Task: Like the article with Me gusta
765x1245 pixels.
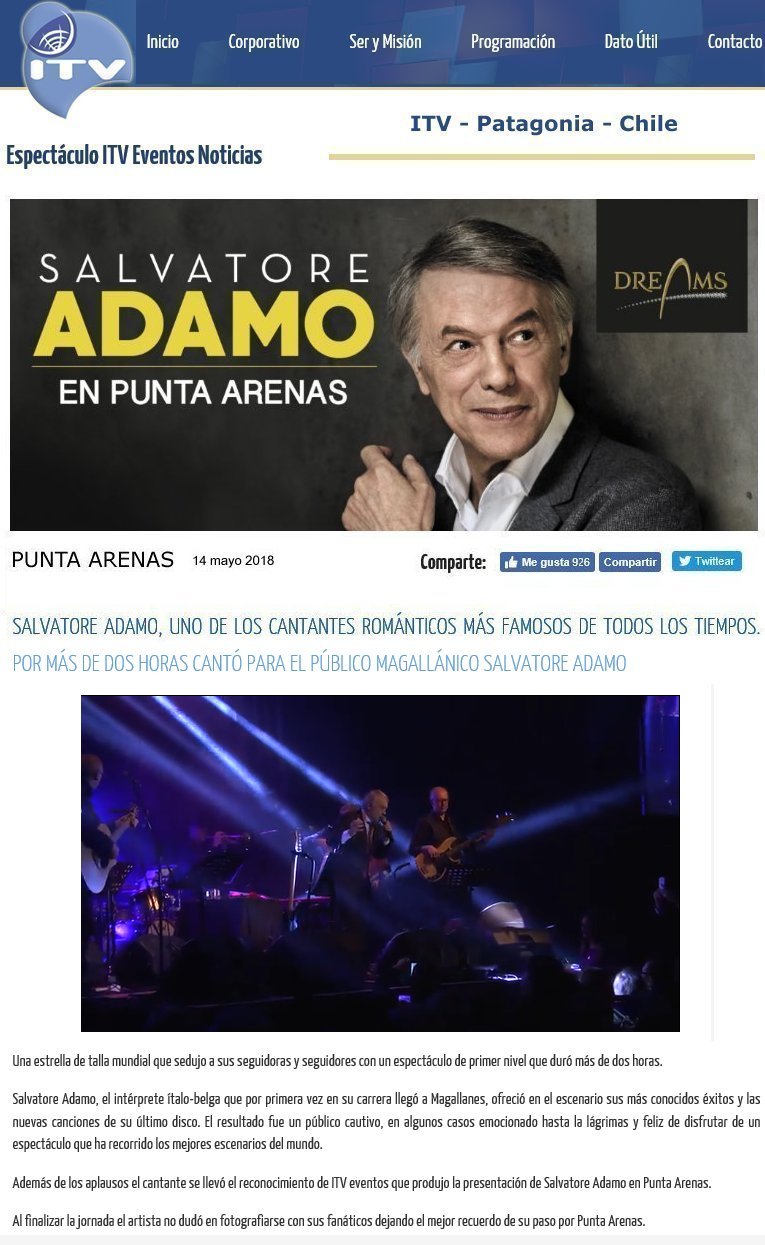Action: tap(546, 562)
